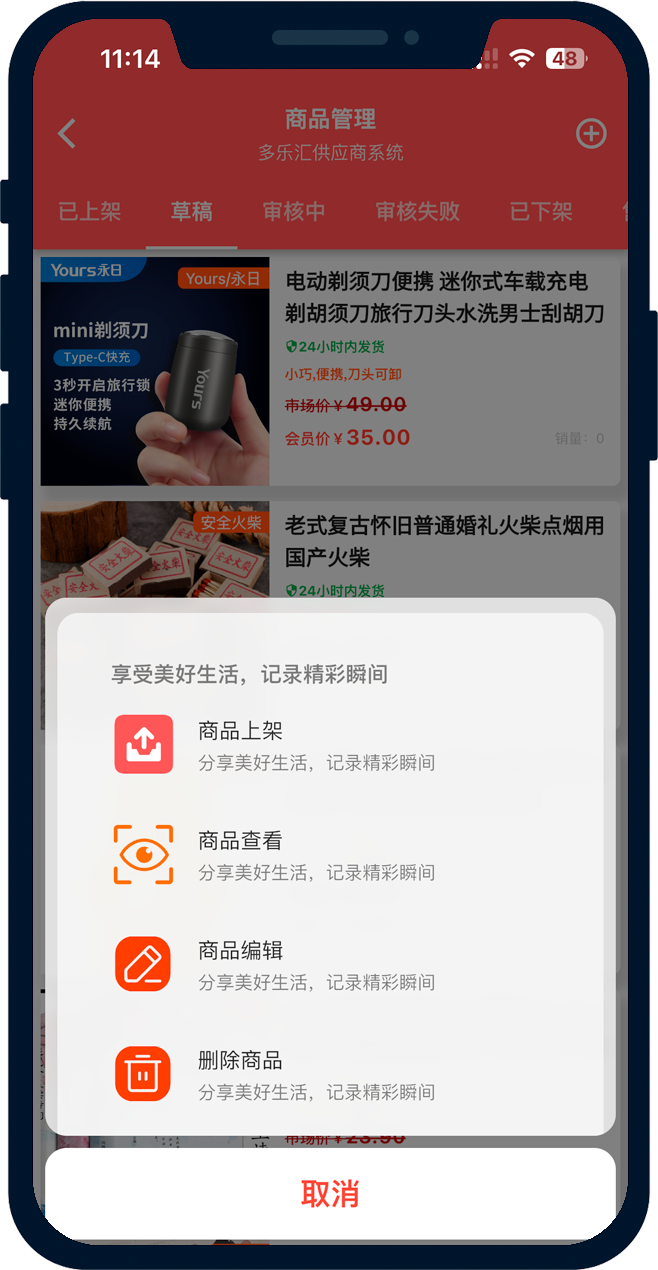Select the 草稿 tab
The image size is (658, 1270).
(191, 212)
